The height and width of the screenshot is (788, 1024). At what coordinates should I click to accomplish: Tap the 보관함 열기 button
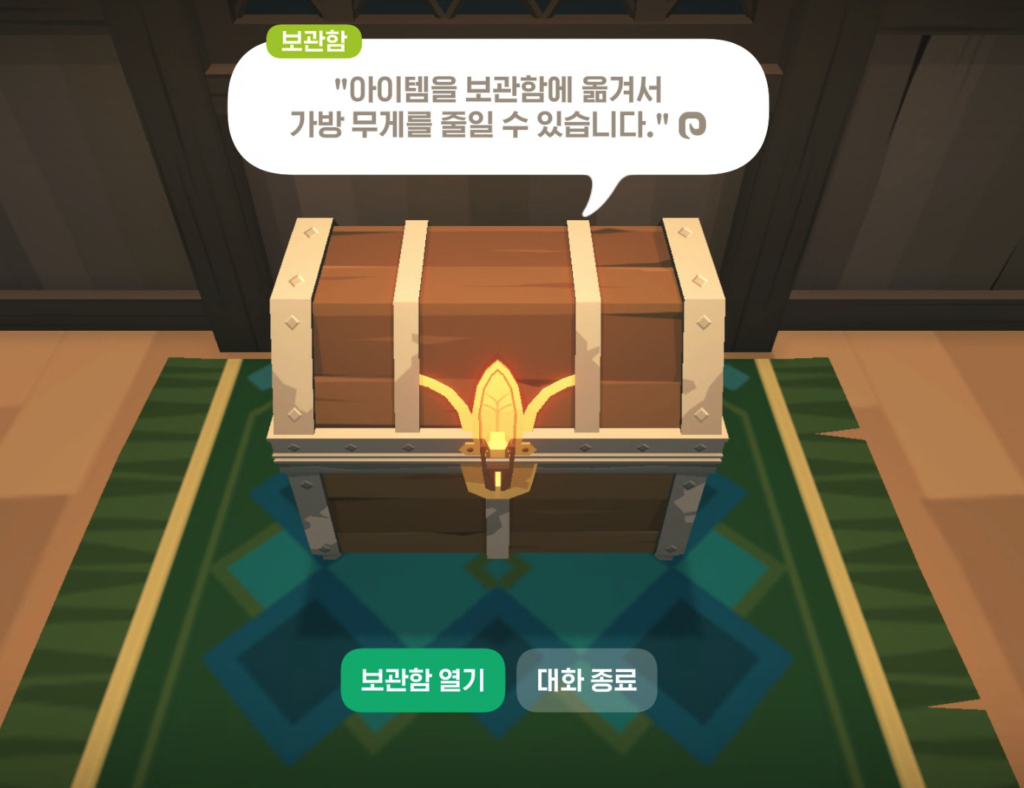coord(422,681)
